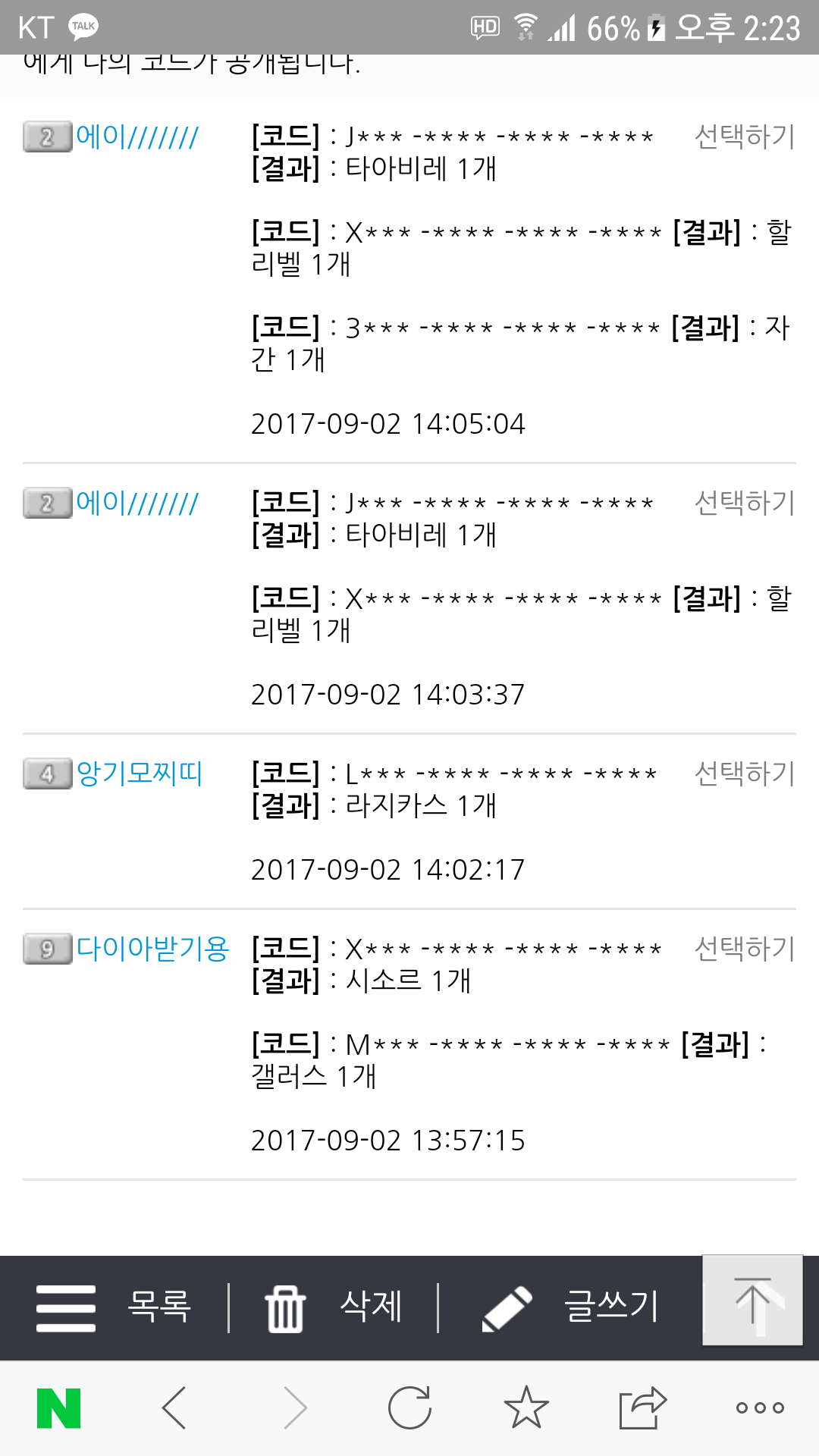Screen dimensions: 819x1456
Task: Open the Naver home N button
Action: click(x=58, y=1408)
